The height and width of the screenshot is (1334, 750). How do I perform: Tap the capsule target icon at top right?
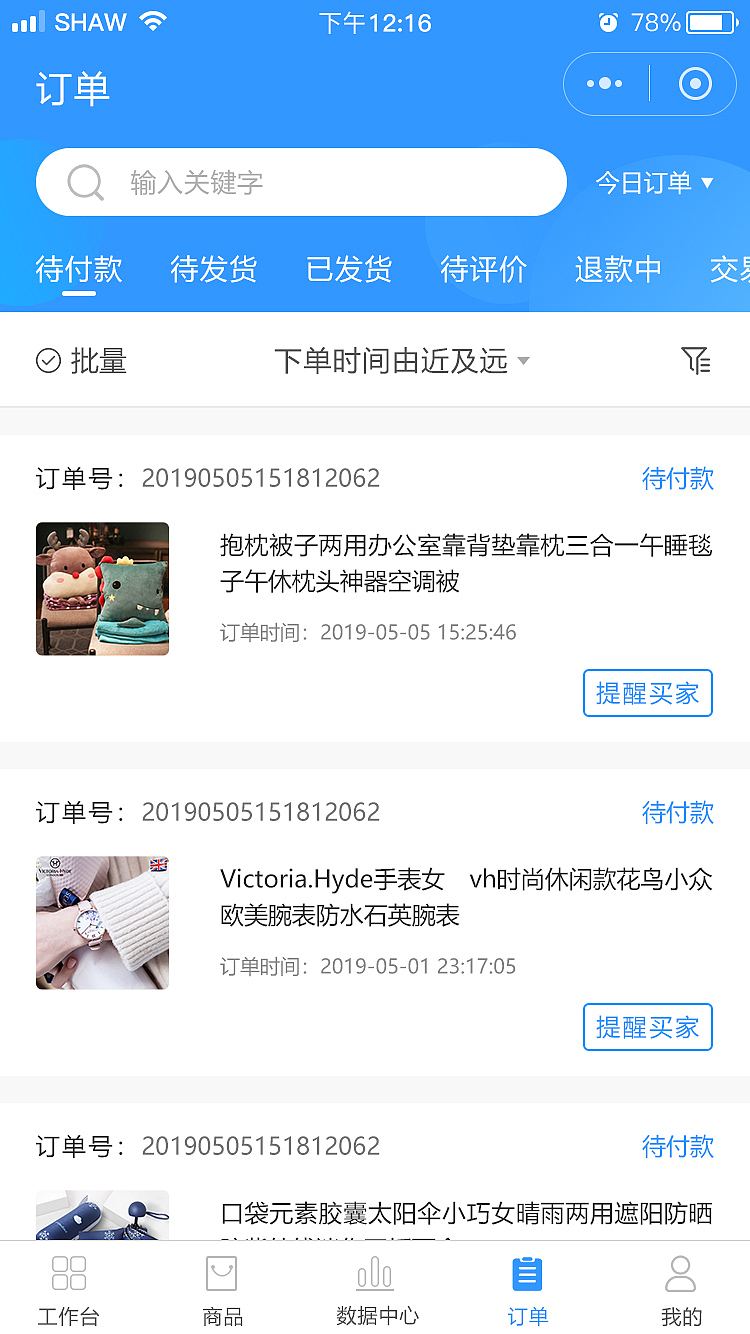696,84
